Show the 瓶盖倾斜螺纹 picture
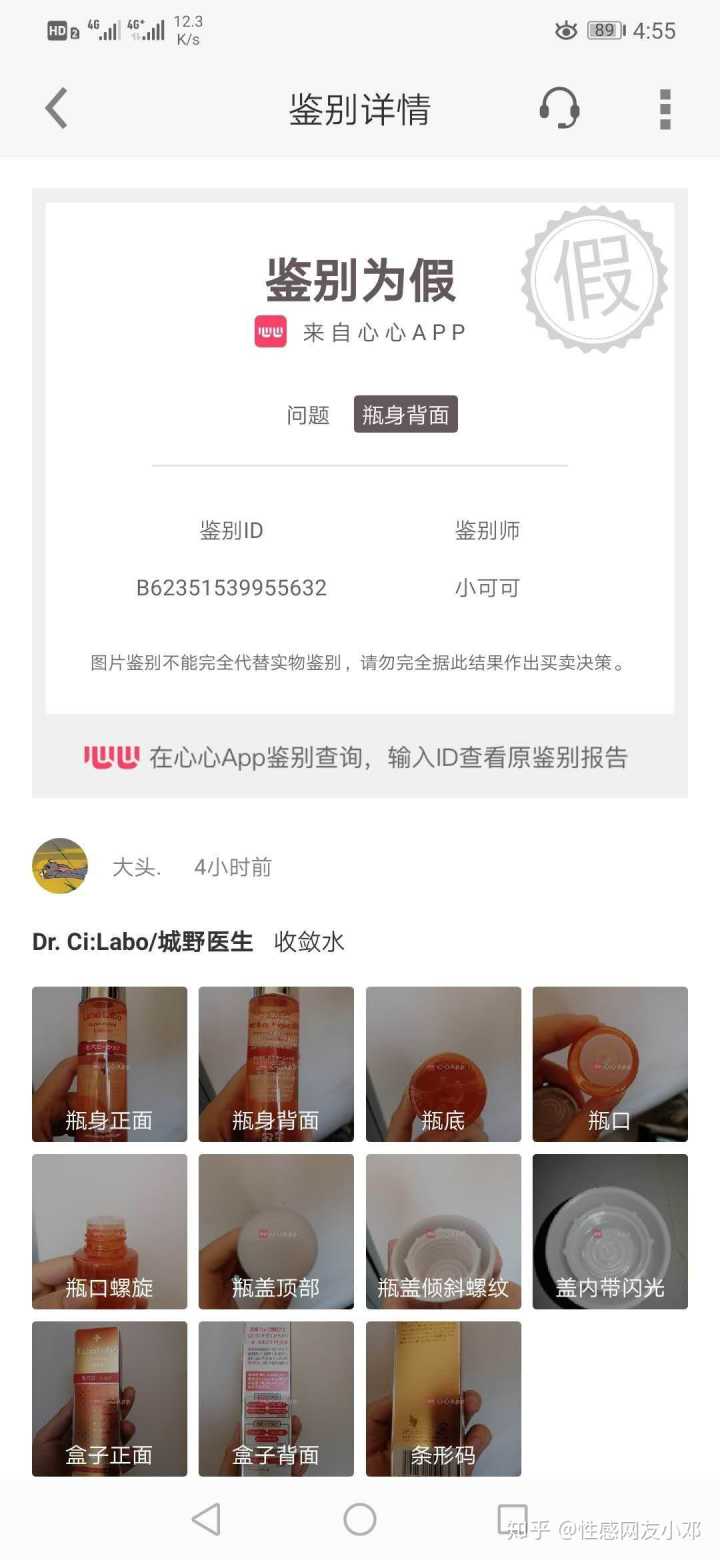 pyautogui.click(x=443, y=1231)
